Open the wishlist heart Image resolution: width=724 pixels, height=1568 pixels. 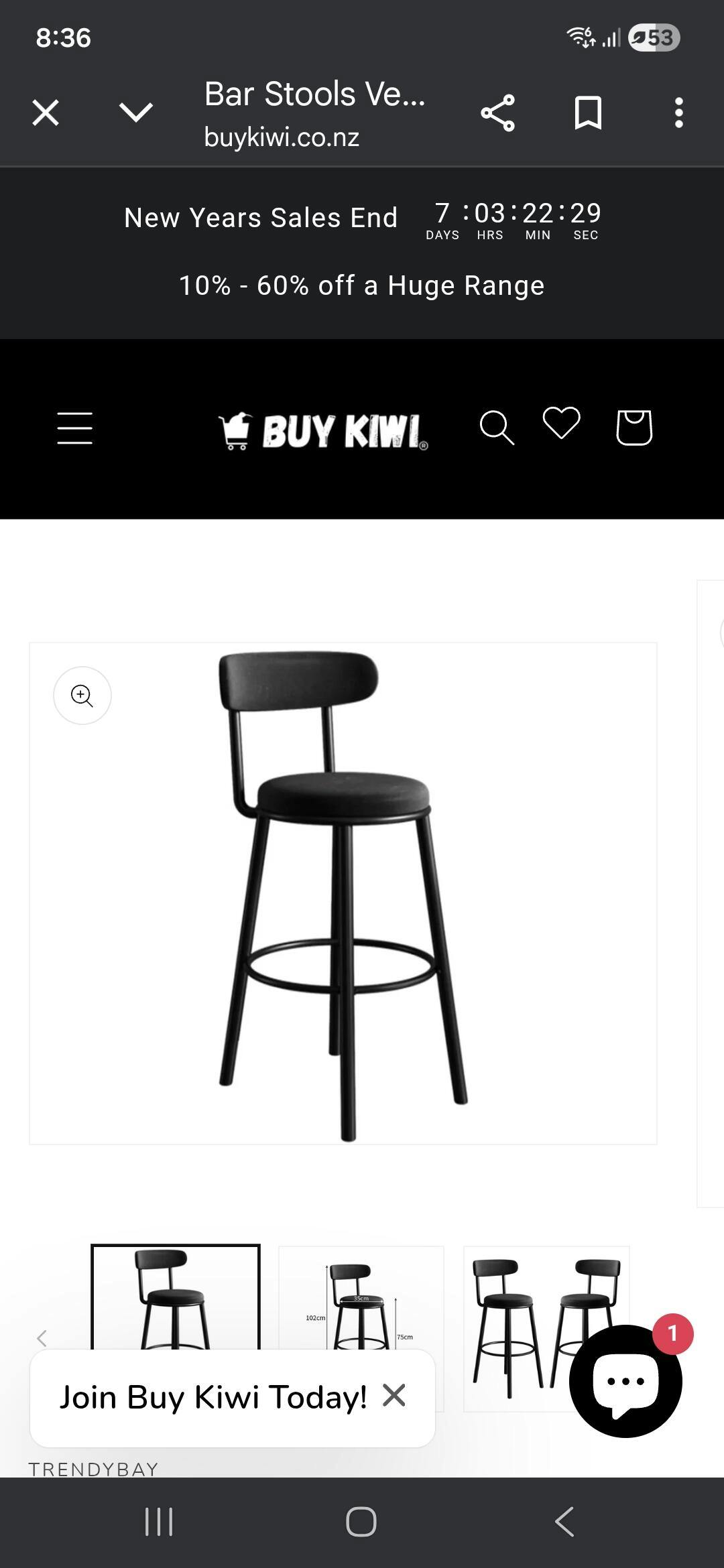[561, 423]
